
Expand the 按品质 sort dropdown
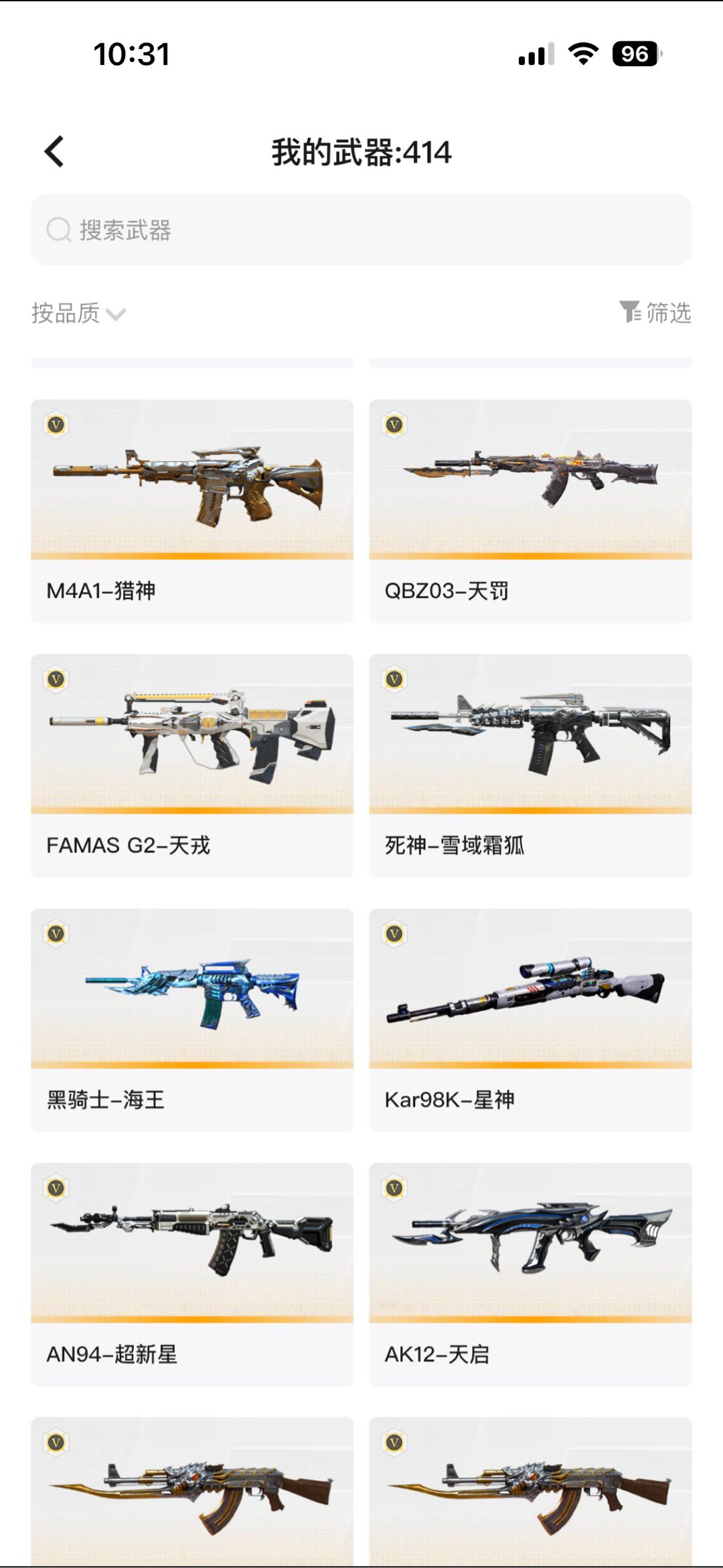(78, 313)
